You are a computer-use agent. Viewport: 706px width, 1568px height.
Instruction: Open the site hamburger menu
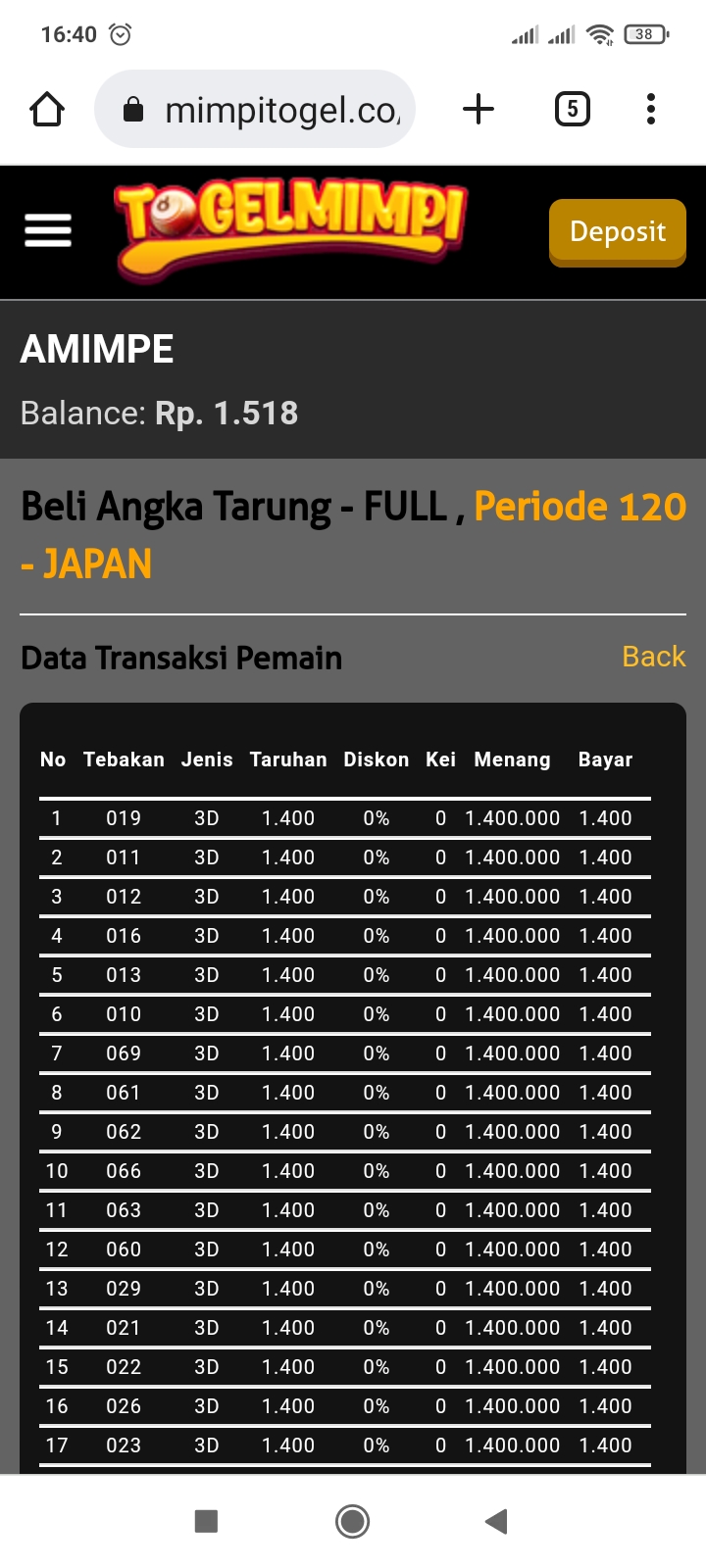48,231
